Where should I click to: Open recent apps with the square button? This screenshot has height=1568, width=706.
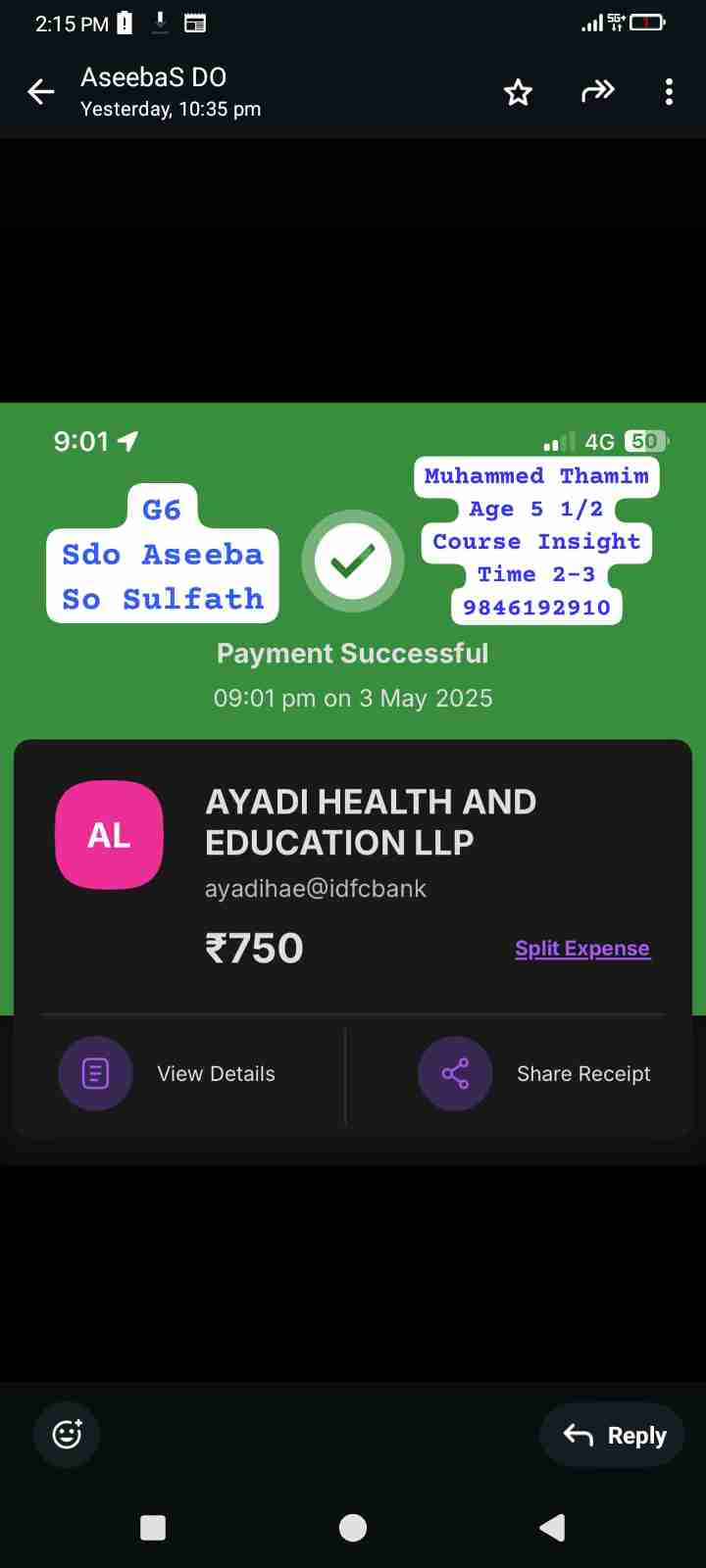coord(153,1527)
